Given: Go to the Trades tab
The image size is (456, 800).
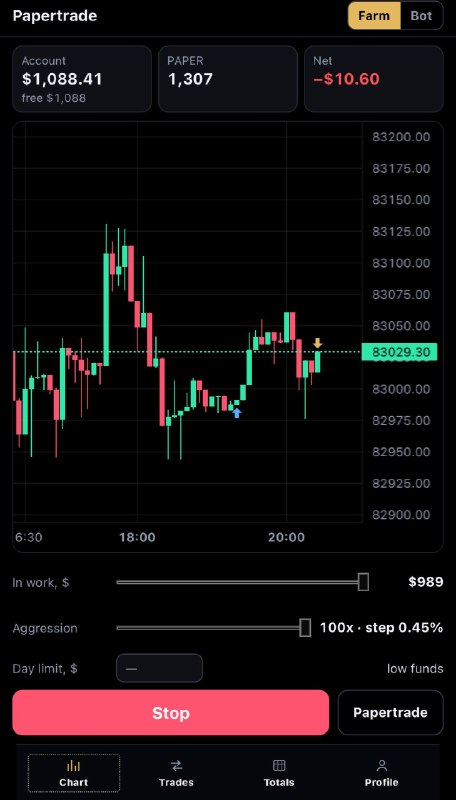Looking at the screenshot, I should [x=176, y=773].
